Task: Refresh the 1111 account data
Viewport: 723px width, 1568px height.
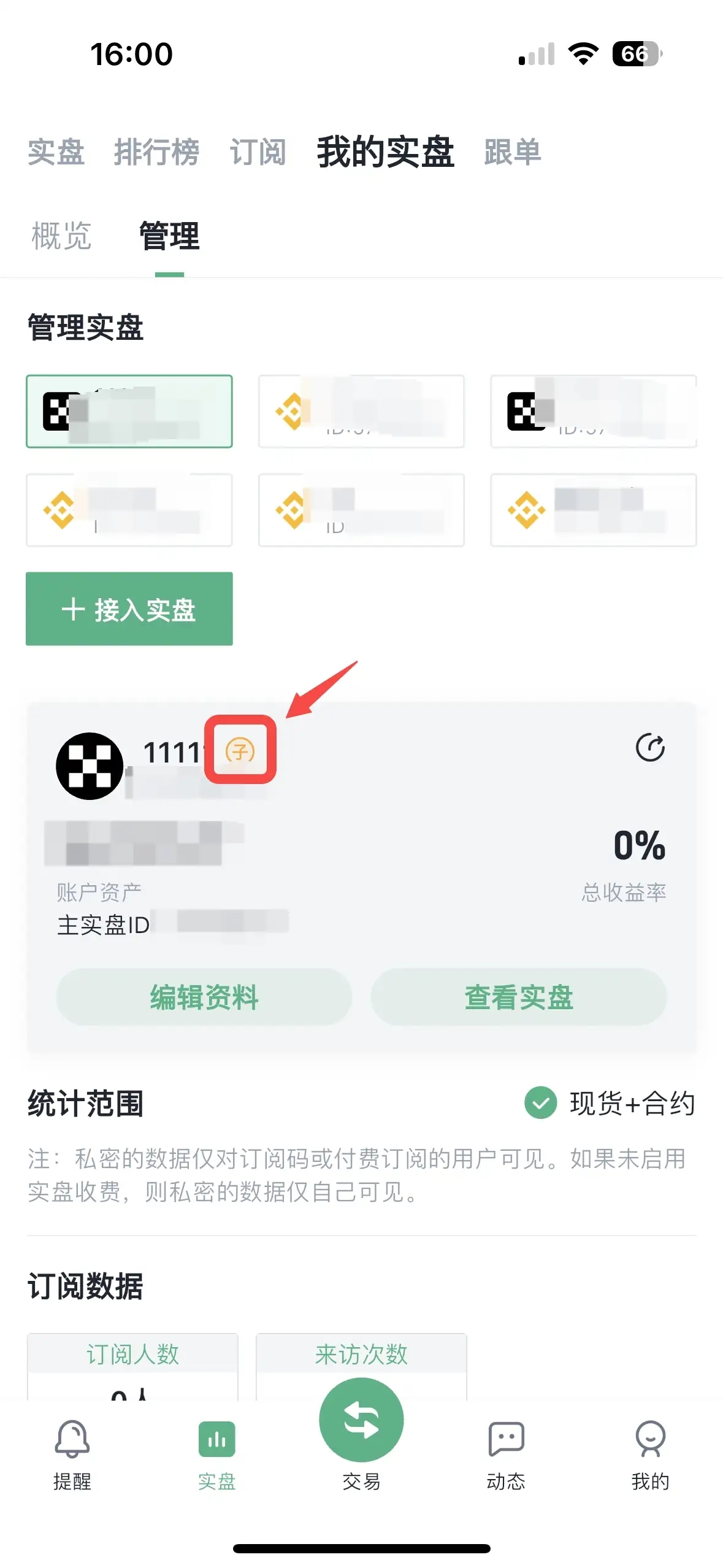Action: tap(650, 748)
